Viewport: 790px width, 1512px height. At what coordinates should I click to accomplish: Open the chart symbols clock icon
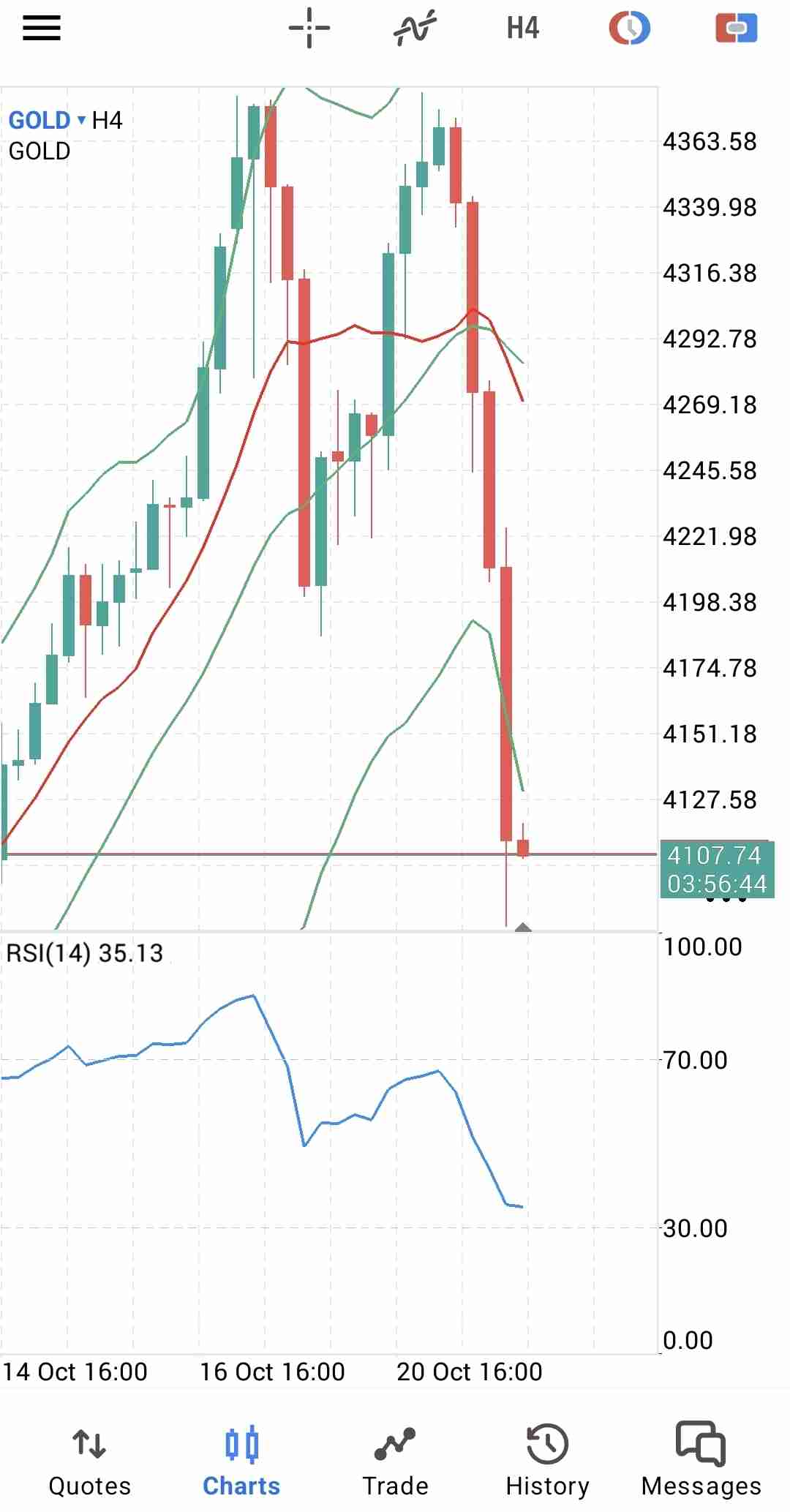click(629, 29)
